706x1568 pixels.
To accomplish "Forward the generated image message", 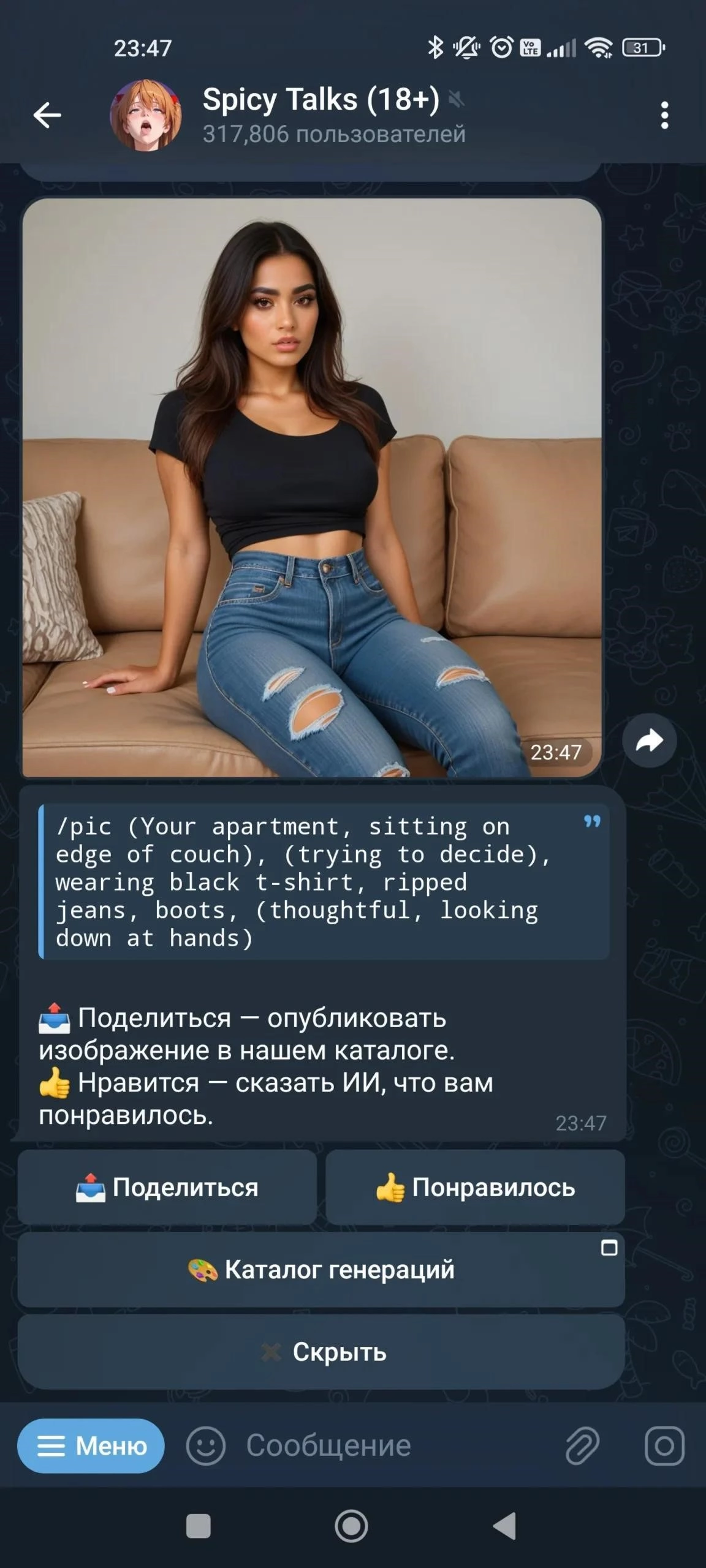I will [649, 741].
